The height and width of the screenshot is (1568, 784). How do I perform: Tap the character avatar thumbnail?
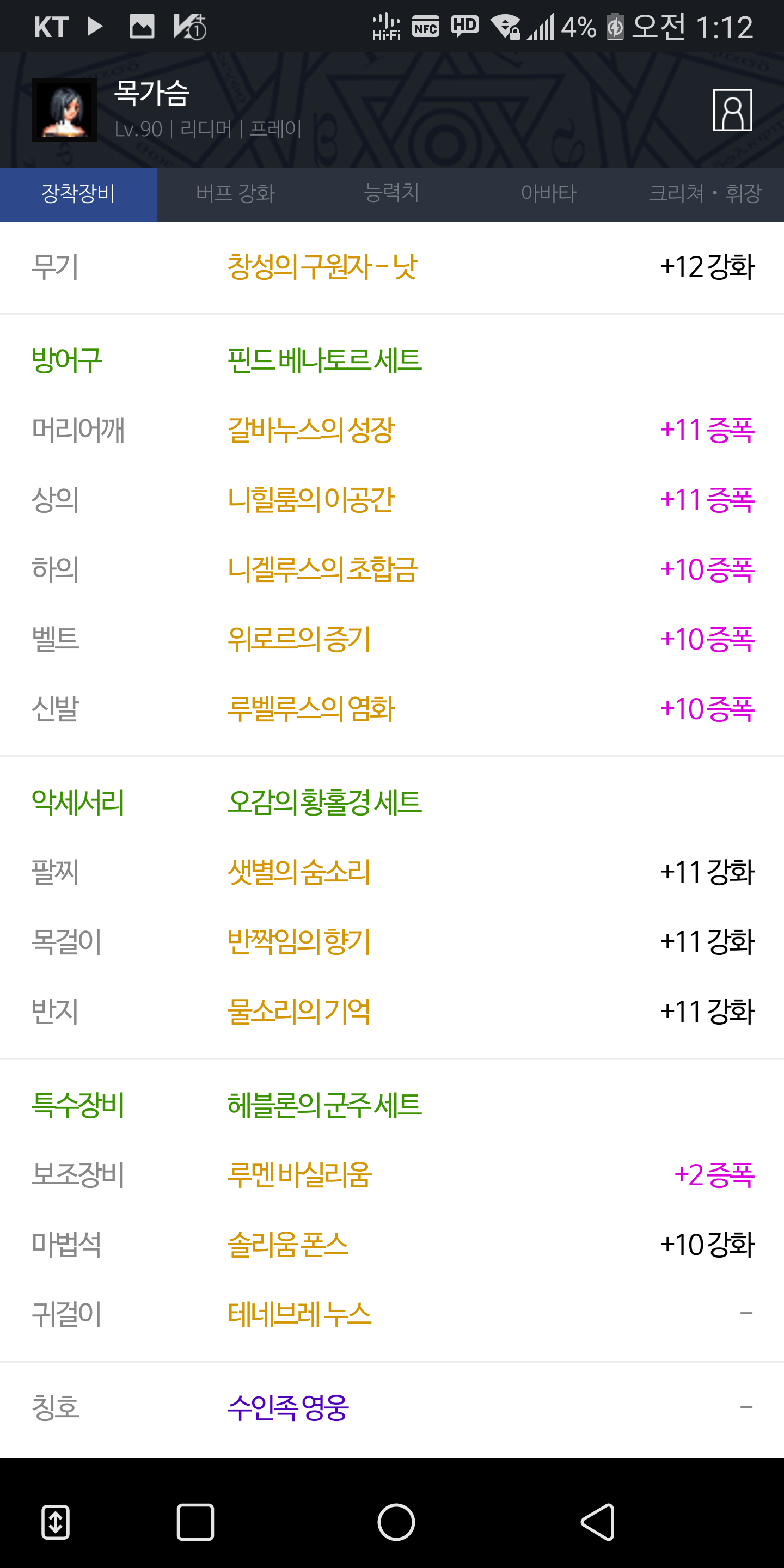pyautogui.click(x=64, y=110)
